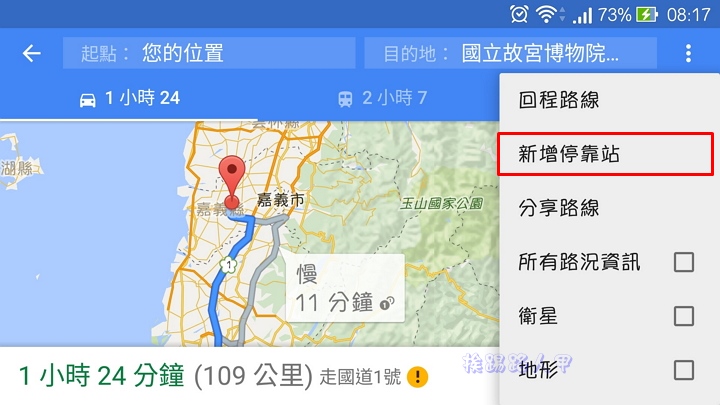The height and width of the screenshot is (405, 720).
Task: Switch to the driving tab 1 小時 24
Action: tap(130, 98)
